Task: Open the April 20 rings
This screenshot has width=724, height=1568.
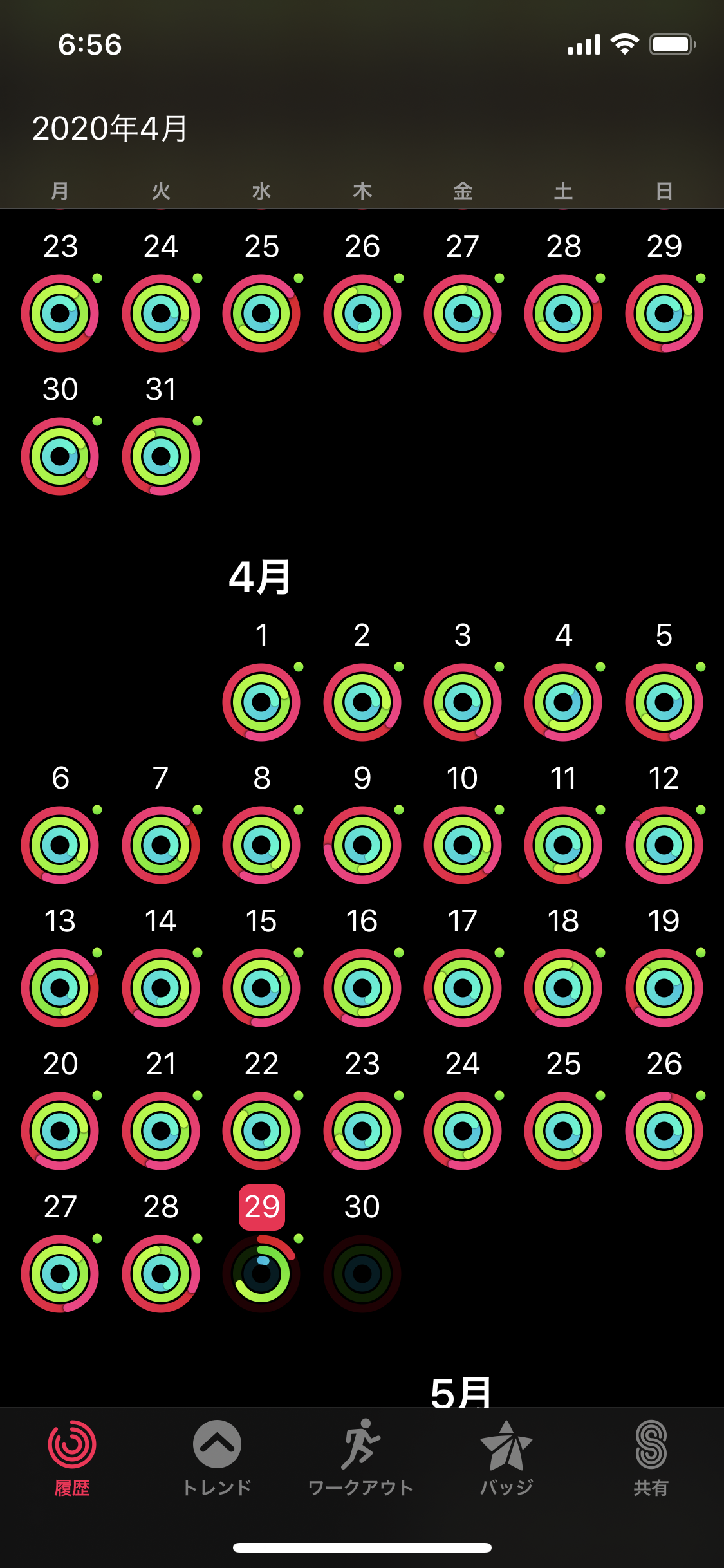Action: (60, 1130)
